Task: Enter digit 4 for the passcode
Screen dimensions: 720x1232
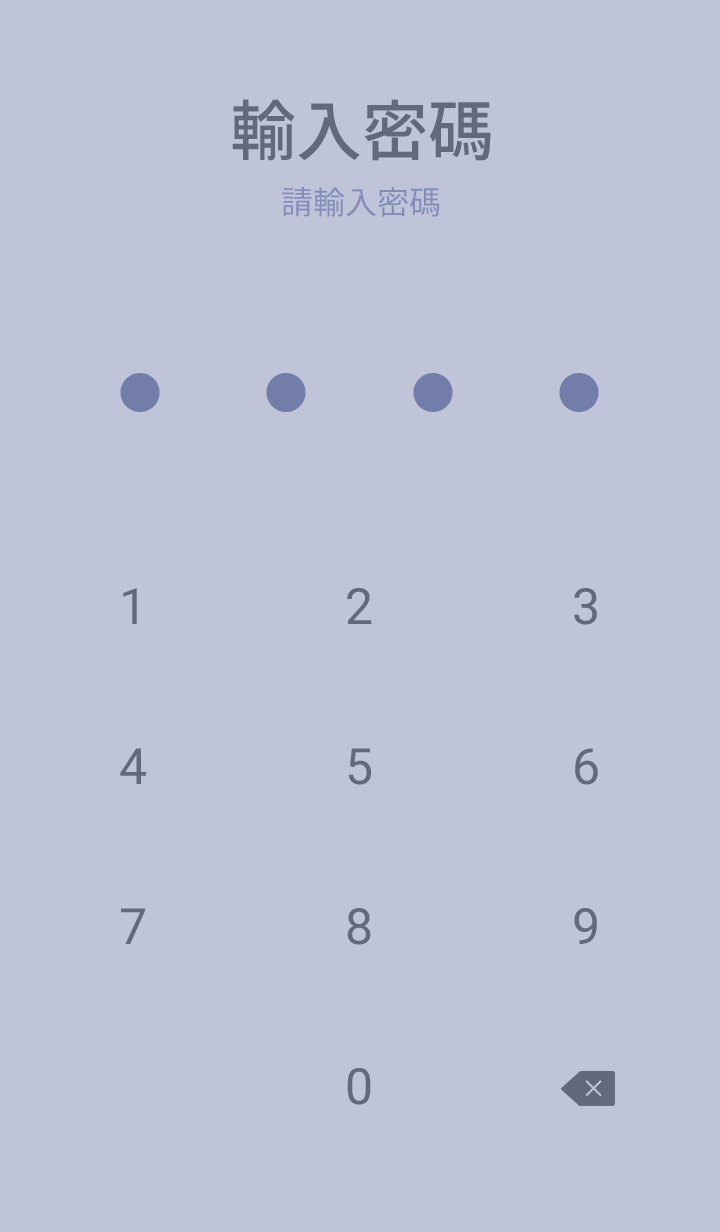Action: coord(133,767)
